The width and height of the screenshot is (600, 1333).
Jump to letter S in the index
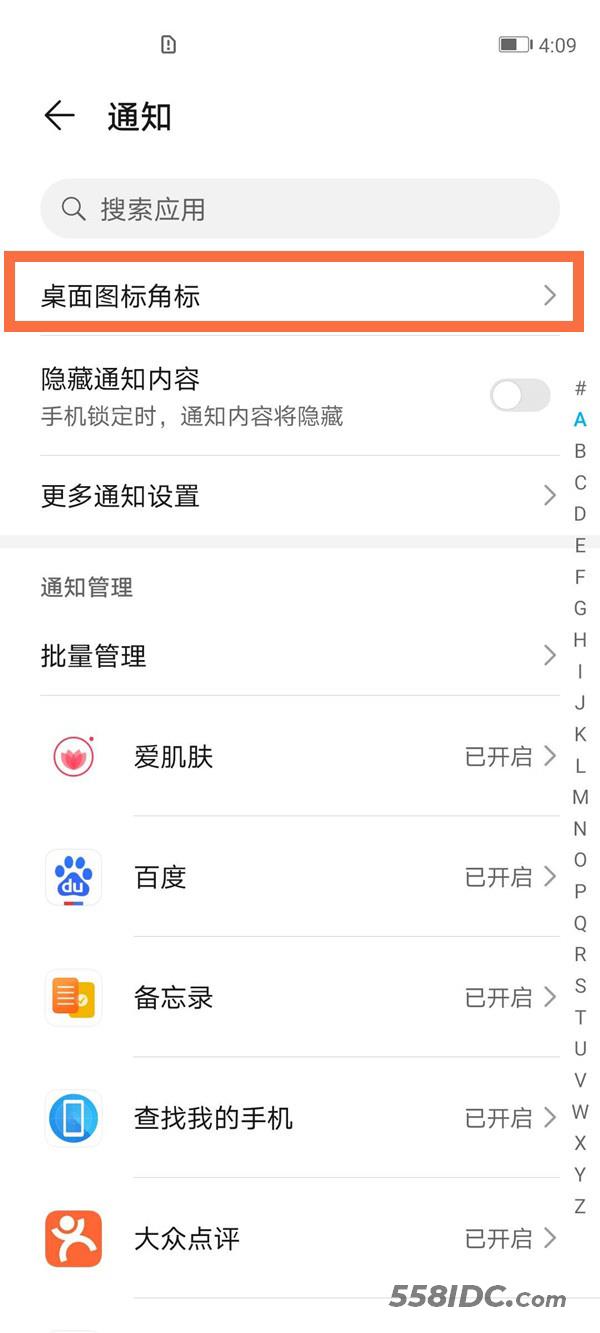point(580,986)
